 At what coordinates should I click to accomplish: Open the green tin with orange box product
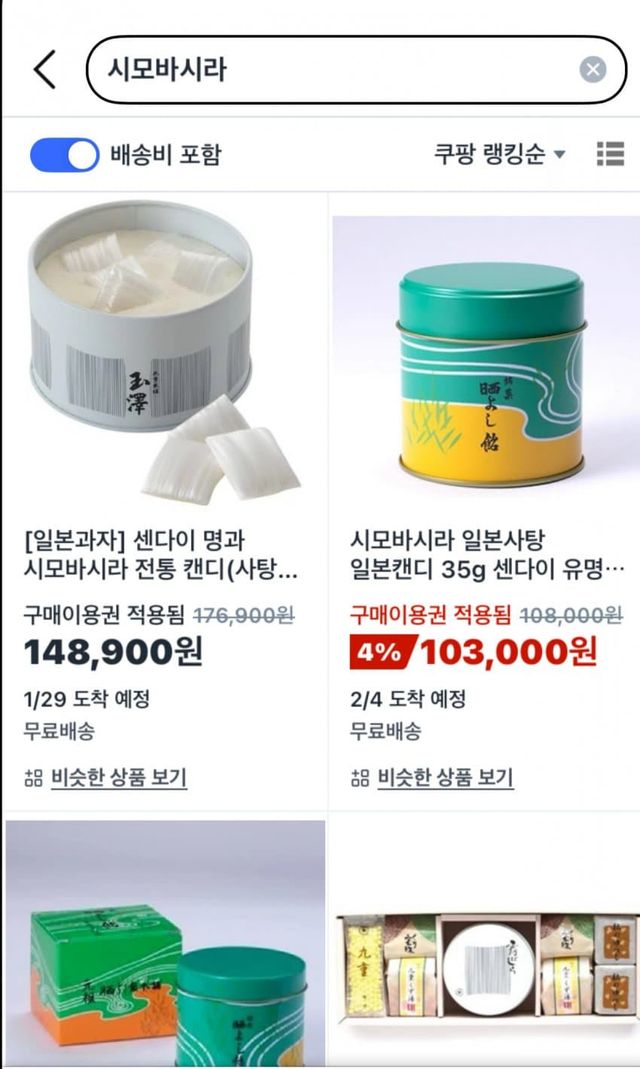(x=165, y=945)
